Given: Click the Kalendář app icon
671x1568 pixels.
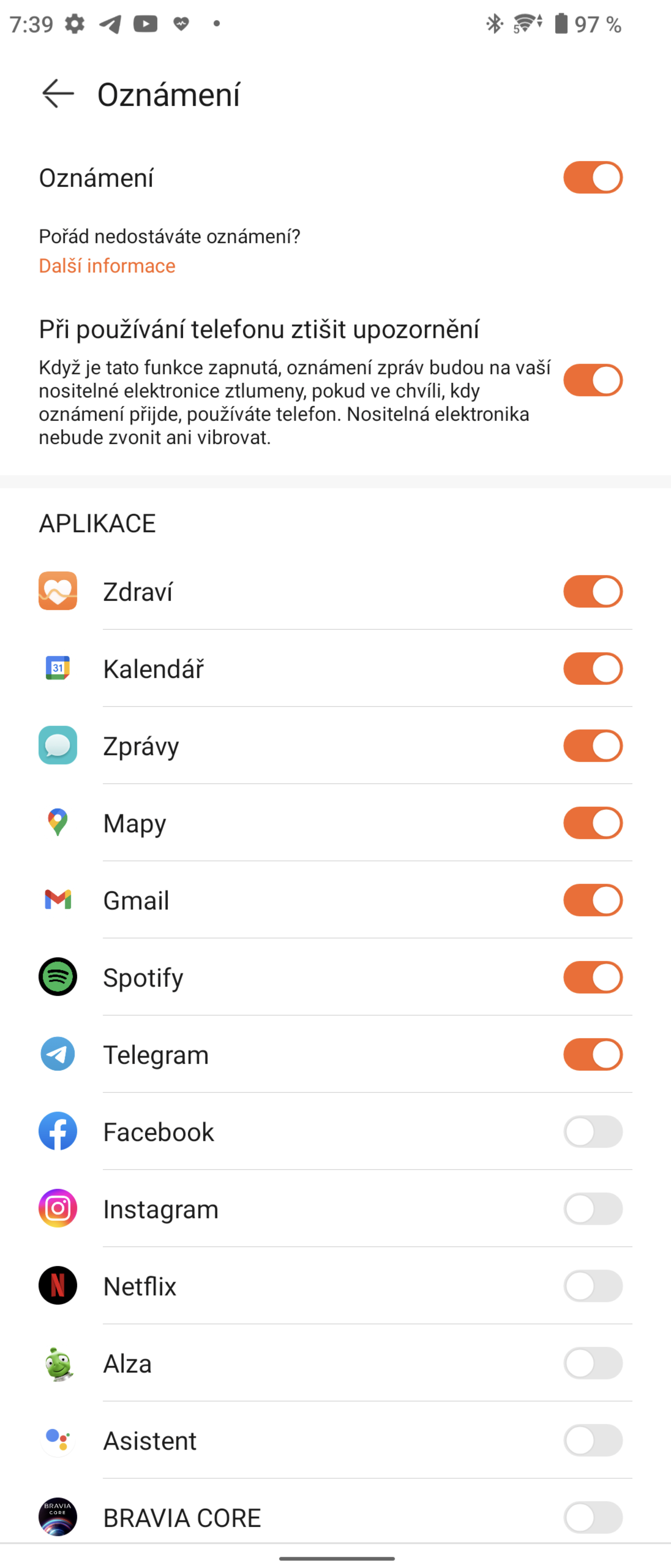Looking at the screenshot, I should tap(58, 668).
